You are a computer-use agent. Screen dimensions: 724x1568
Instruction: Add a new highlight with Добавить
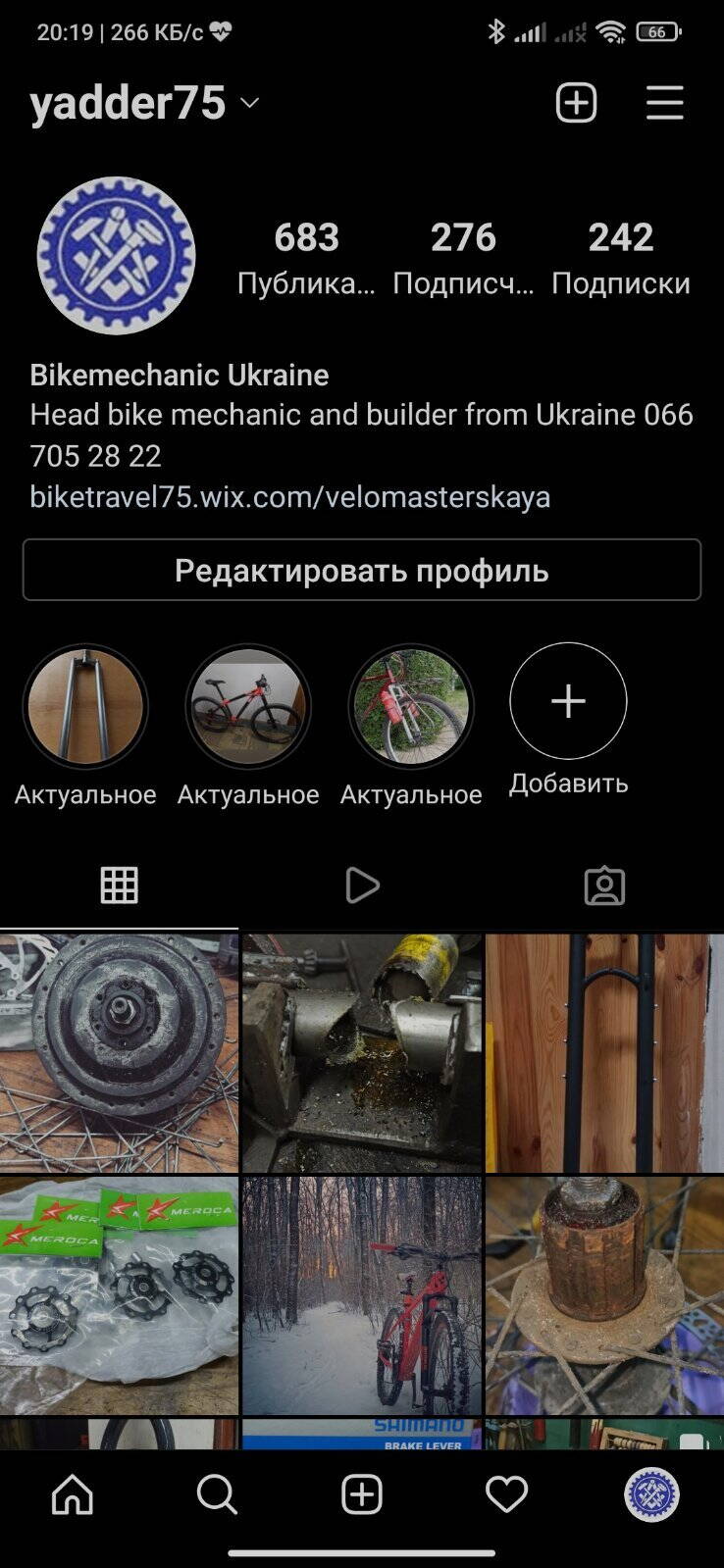point(568,702)
